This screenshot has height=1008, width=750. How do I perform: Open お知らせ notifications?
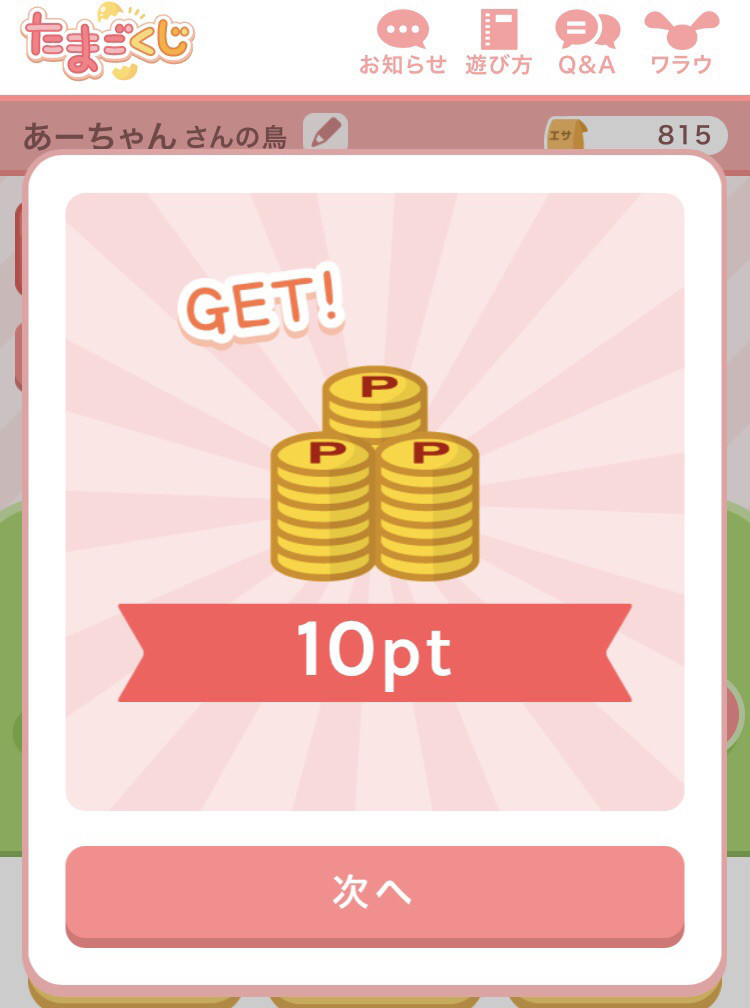coord(403,43)
